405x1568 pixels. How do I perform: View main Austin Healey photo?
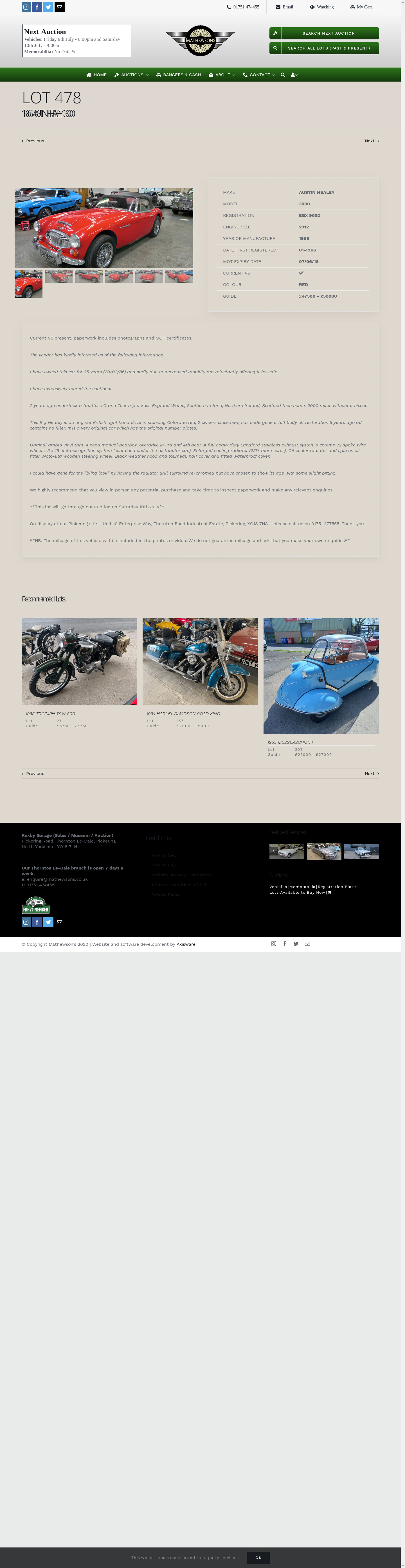[x=103, y=228]
